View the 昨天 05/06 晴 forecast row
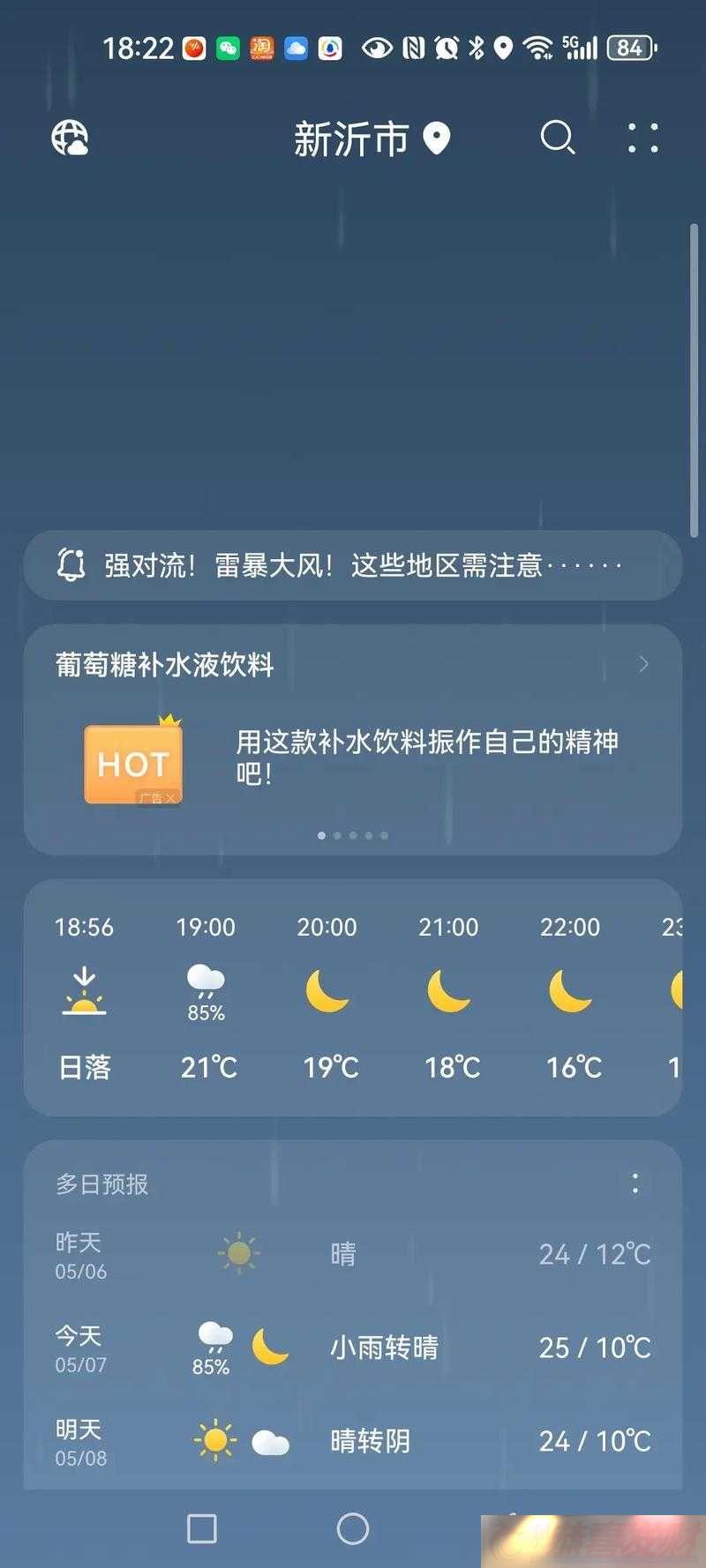706x1568 pixels. click(353, 1254)
